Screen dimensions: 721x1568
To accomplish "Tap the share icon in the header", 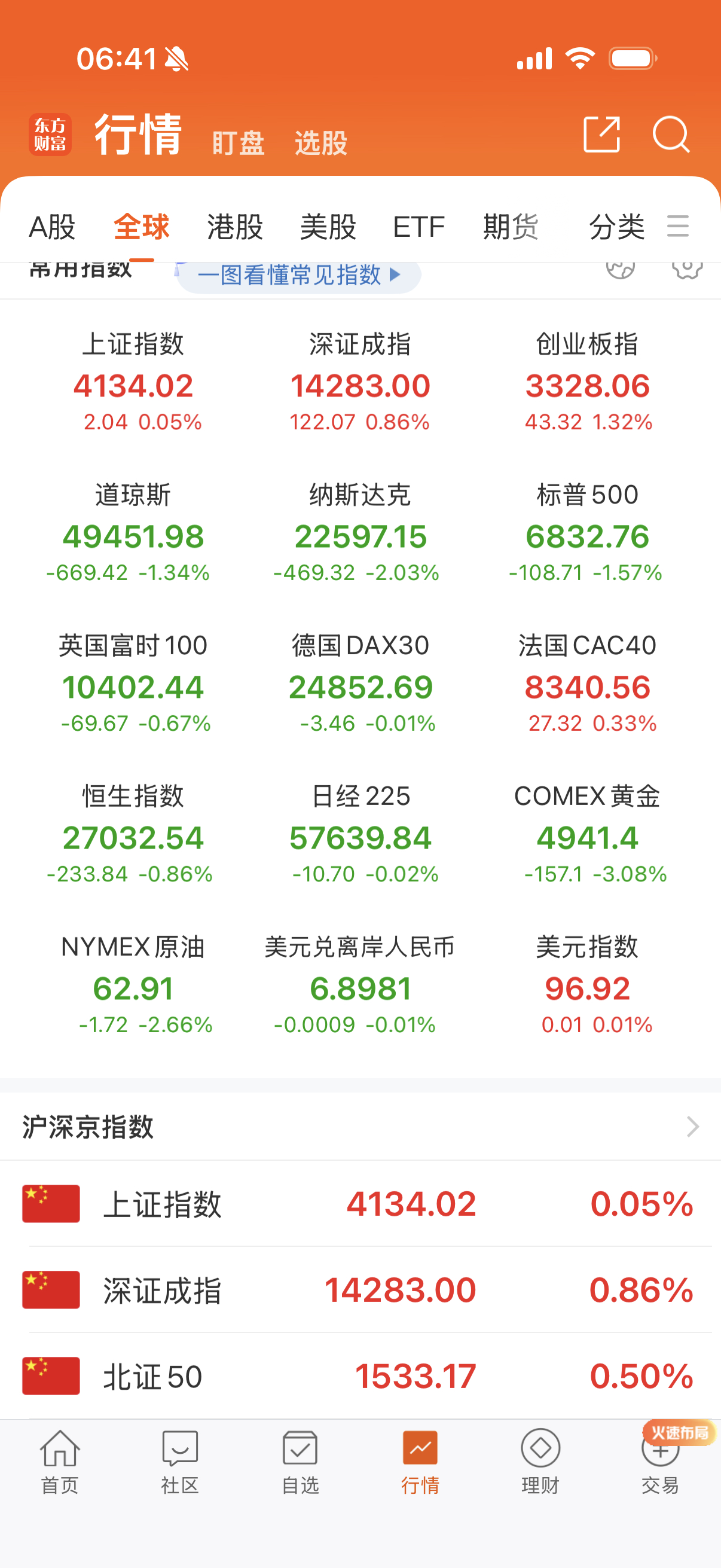I will (601, 135).
